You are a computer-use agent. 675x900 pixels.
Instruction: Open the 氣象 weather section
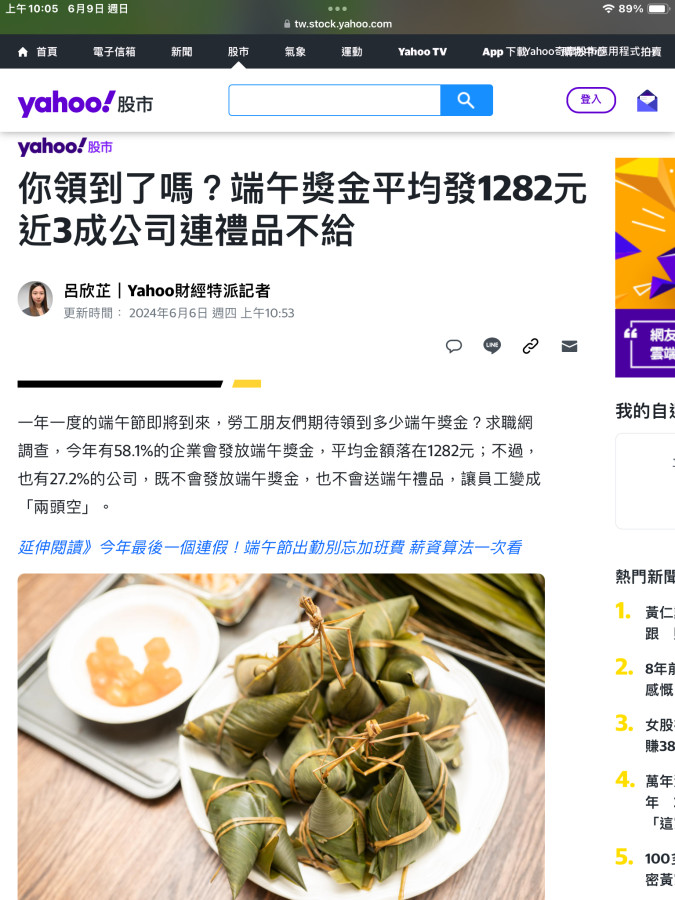(295, 52)
